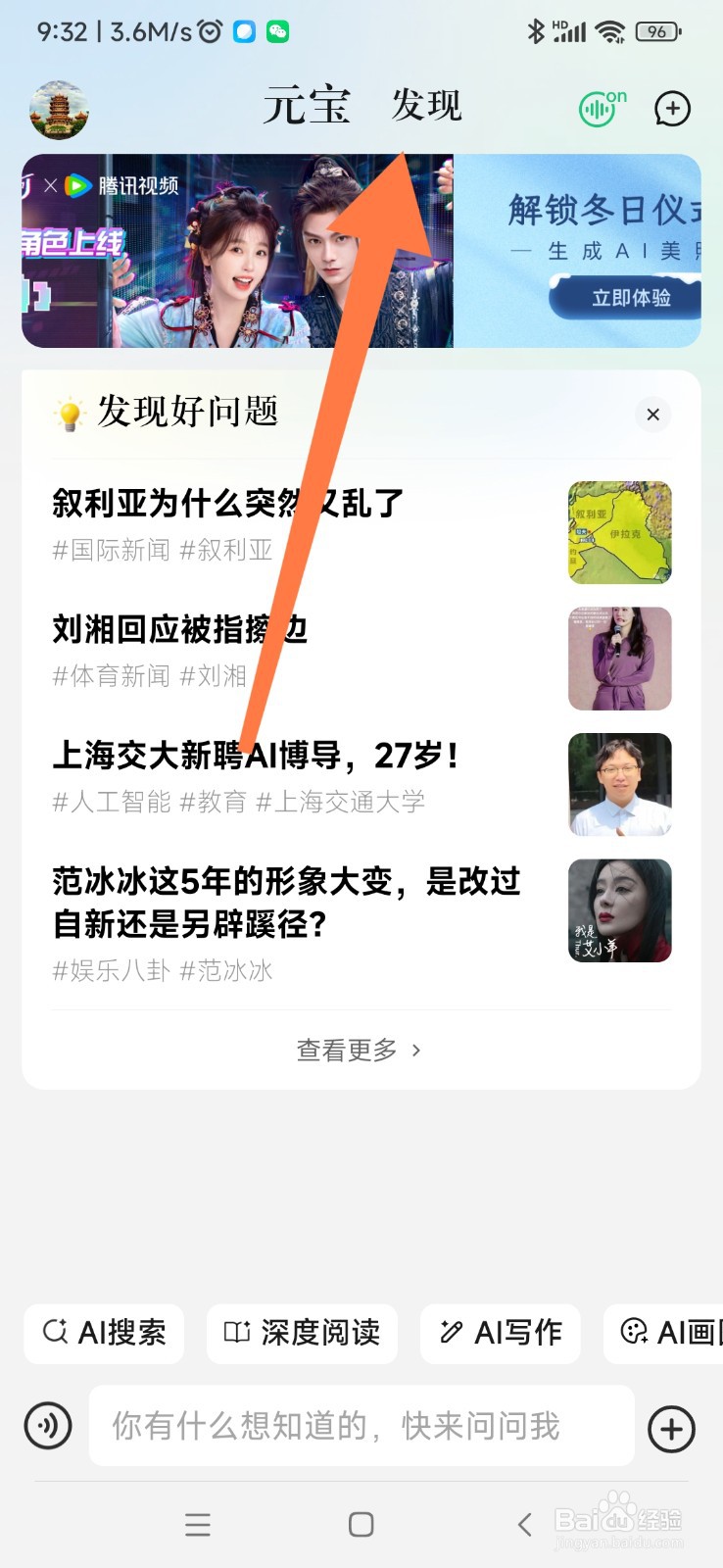Tap the back arrow in the navigation bar
This screenshot has width=723, height=1568.
524,1525
